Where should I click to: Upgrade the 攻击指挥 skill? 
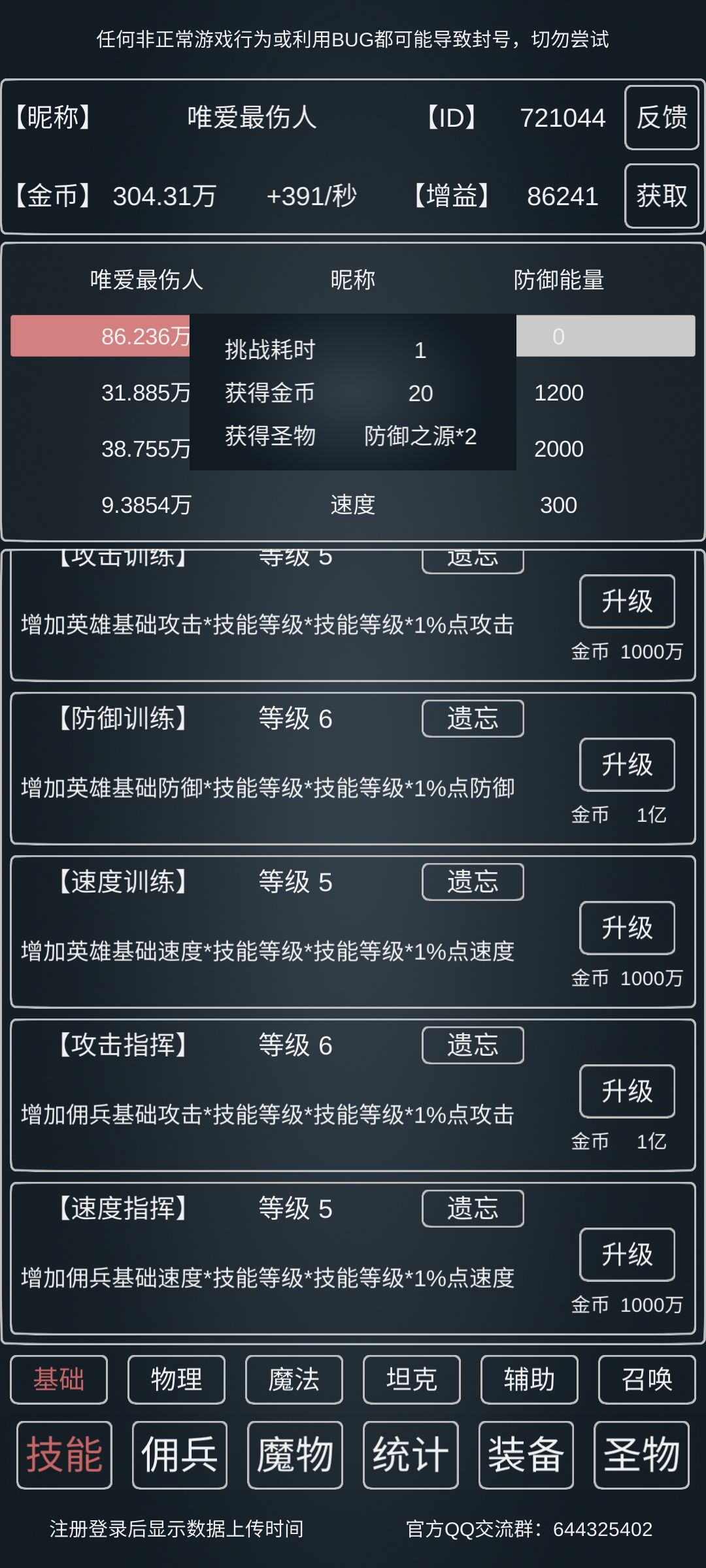pos(627,1092)
